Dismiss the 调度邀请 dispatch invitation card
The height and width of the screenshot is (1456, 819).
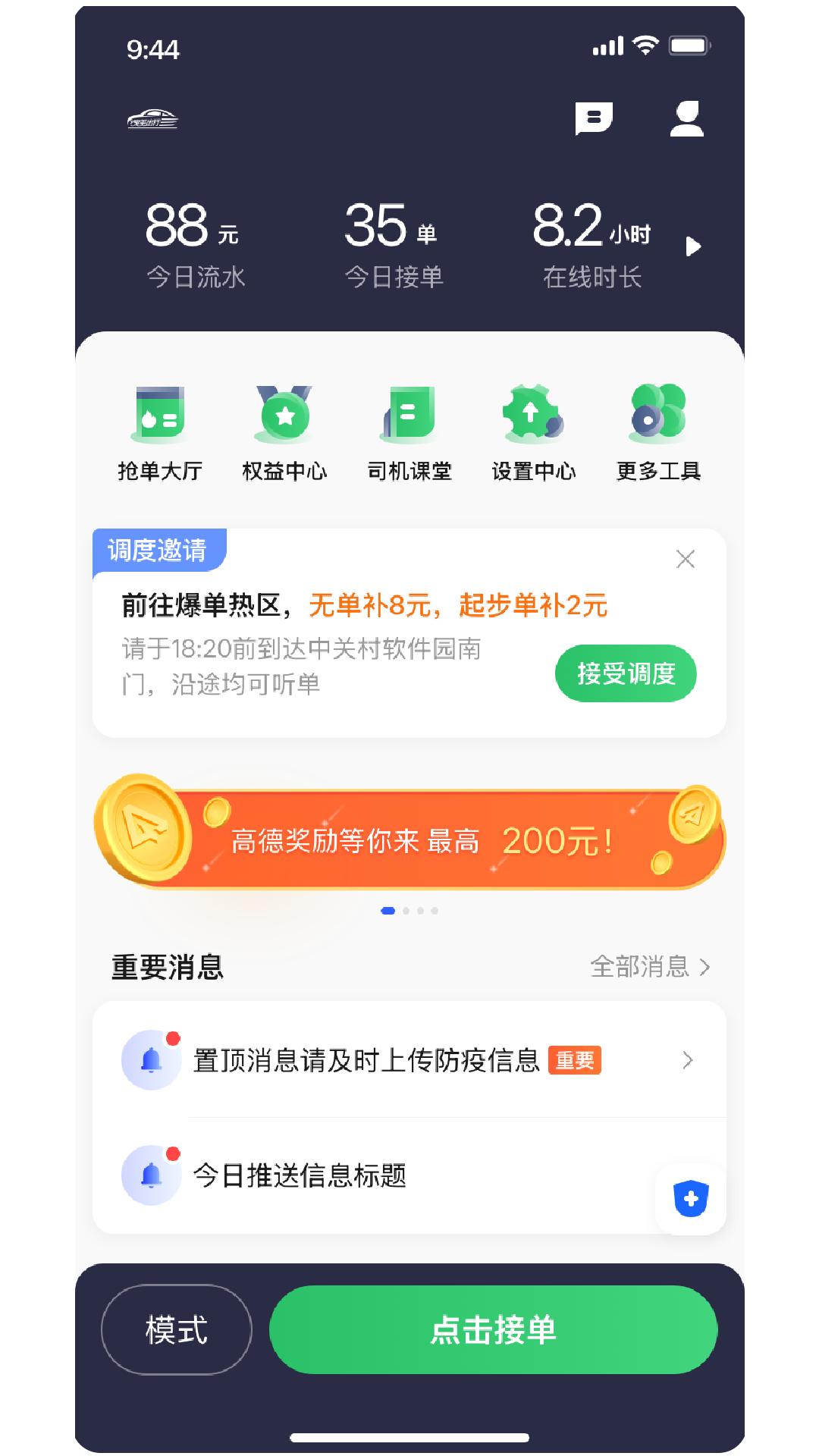686,559
